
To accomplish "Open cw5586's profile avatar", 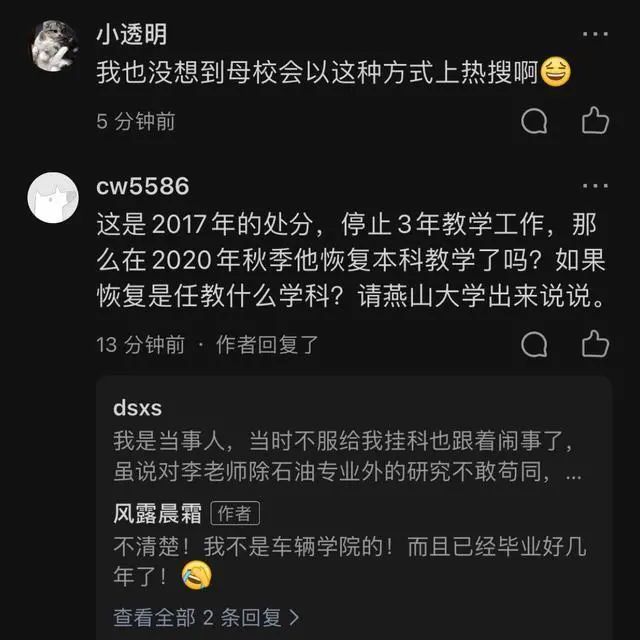I will (54, 197).
